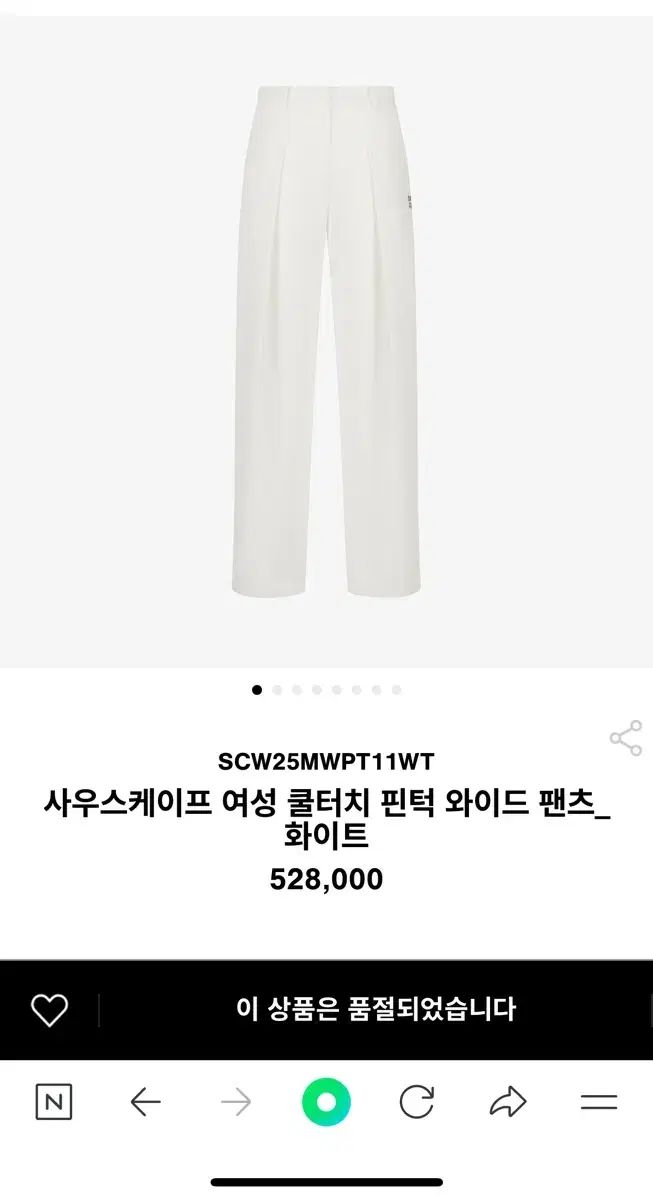Share page via browser share arrow

508,1102
